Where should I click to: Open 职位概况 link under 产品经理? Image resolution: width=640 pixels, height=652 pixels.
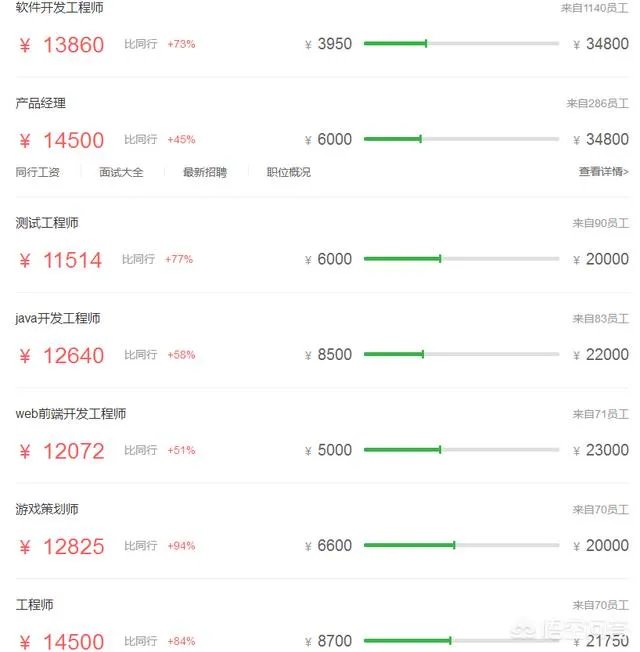(x=288, y=172)
